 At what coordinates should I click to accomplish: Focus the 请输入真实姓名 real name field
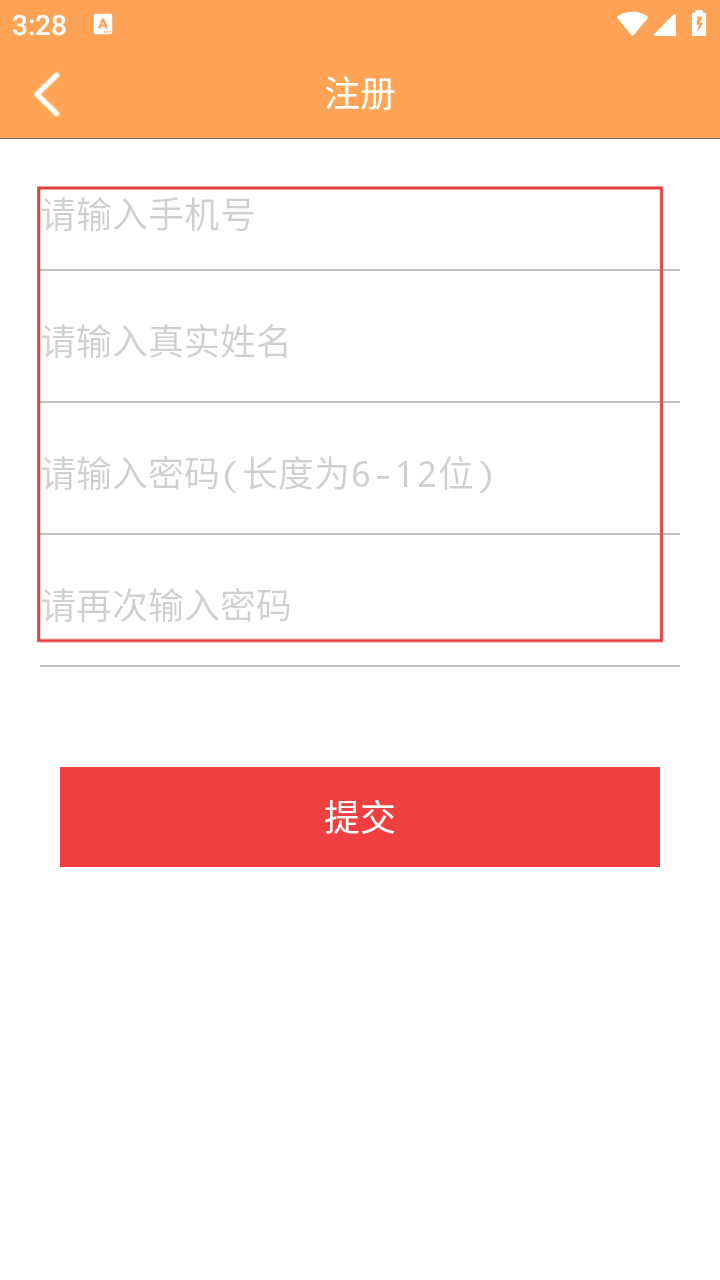[350, 342]
